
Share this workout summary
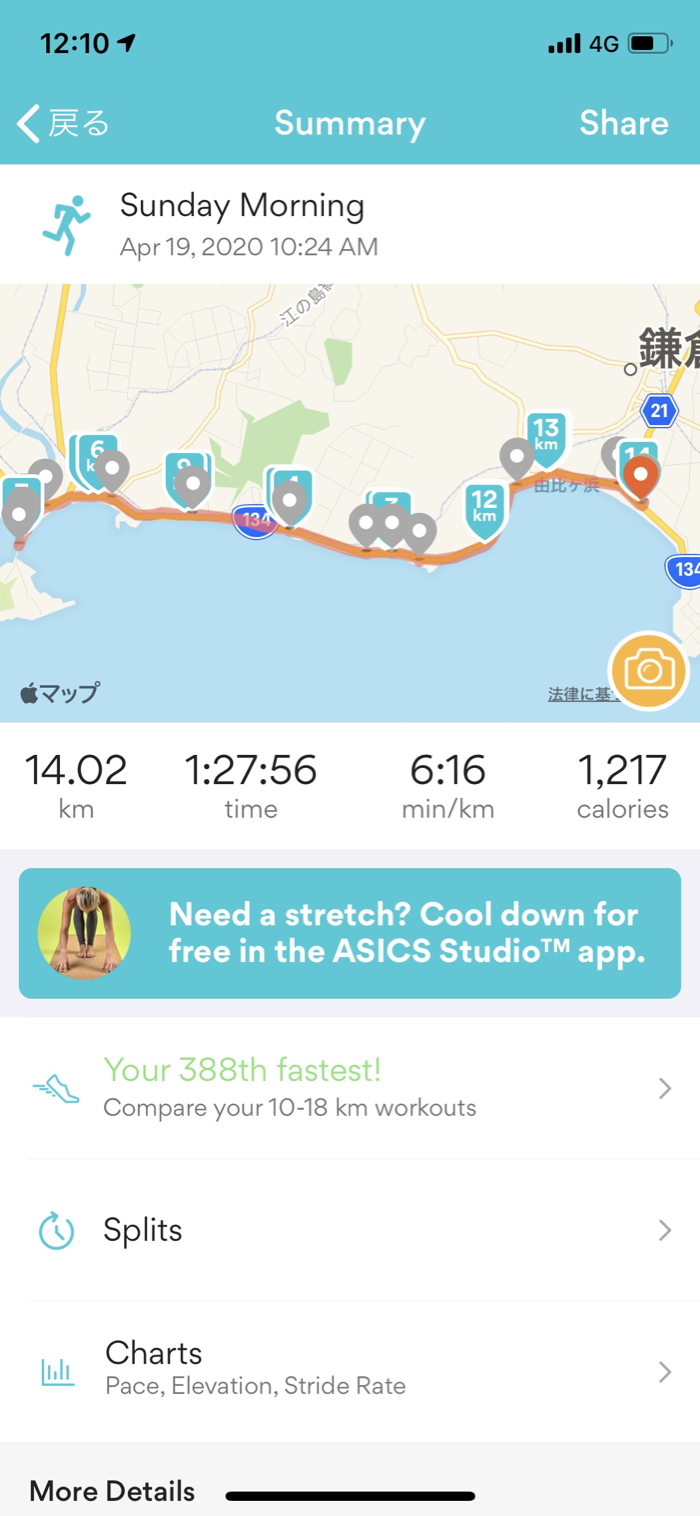[623, 124]
